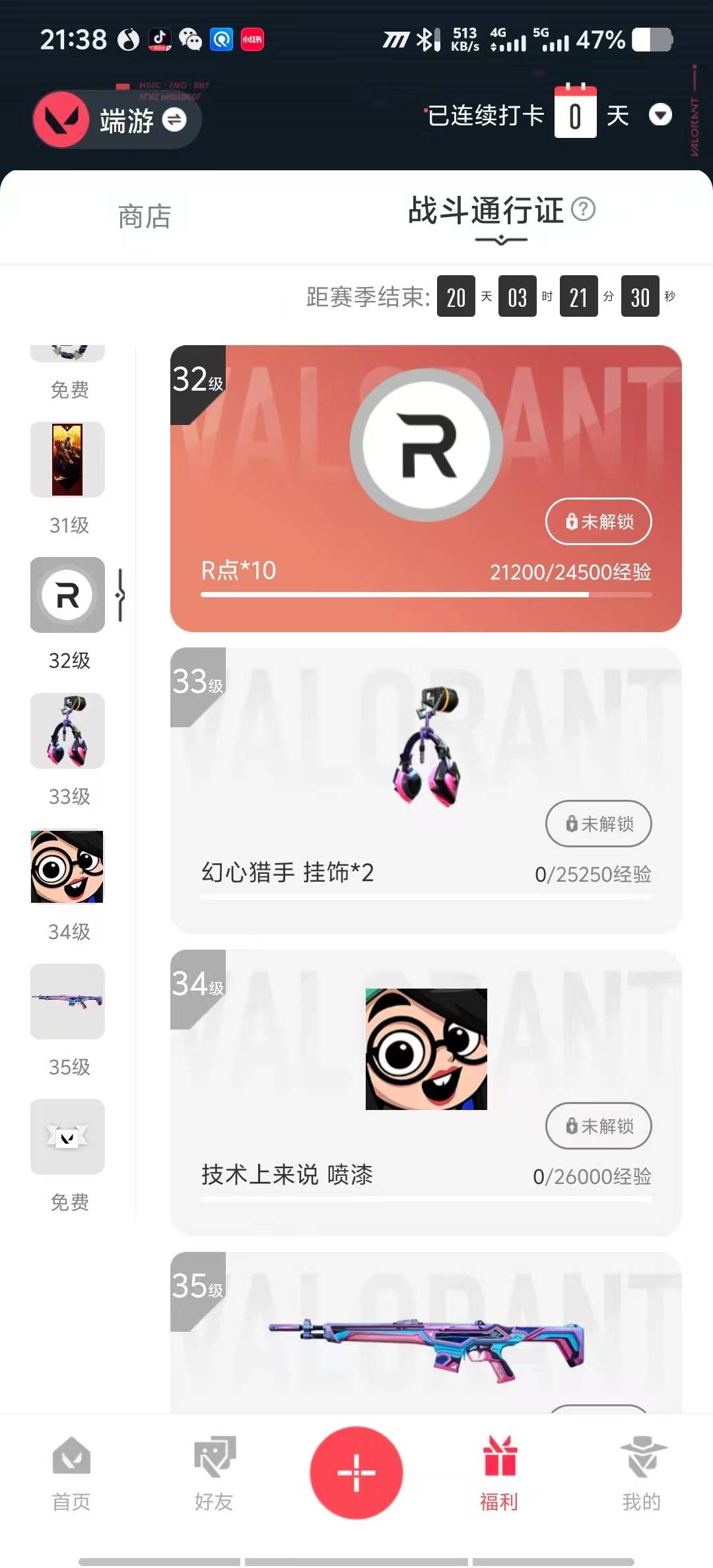The height and width of the screenshot is (1568, 713).
Task: Select the 我的 profile icon
Action: (x=642, y=1476)
